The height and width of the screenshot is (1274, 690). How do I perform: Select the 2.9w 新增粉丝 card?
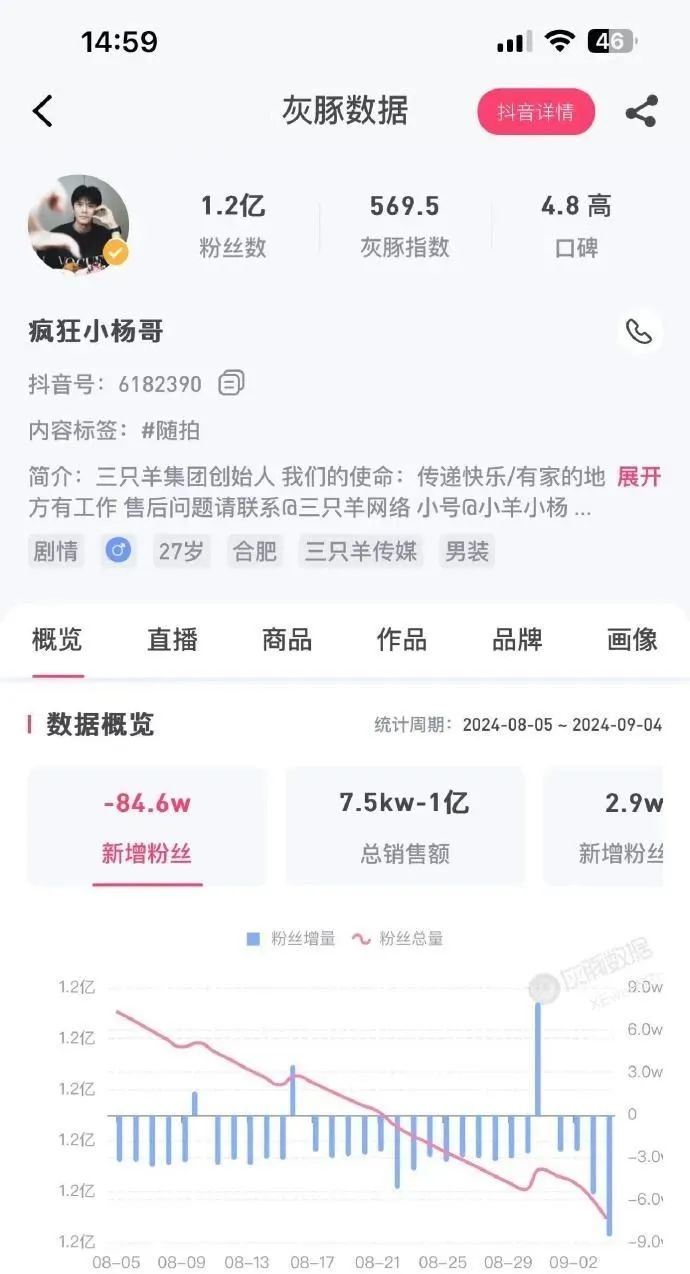612,826
